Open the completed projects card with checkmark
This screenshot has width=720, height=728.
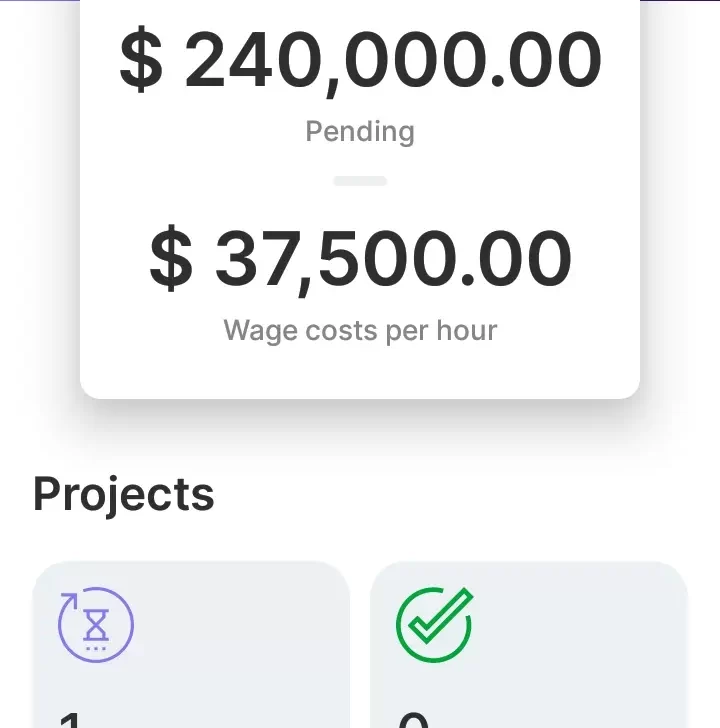(529, 645)
